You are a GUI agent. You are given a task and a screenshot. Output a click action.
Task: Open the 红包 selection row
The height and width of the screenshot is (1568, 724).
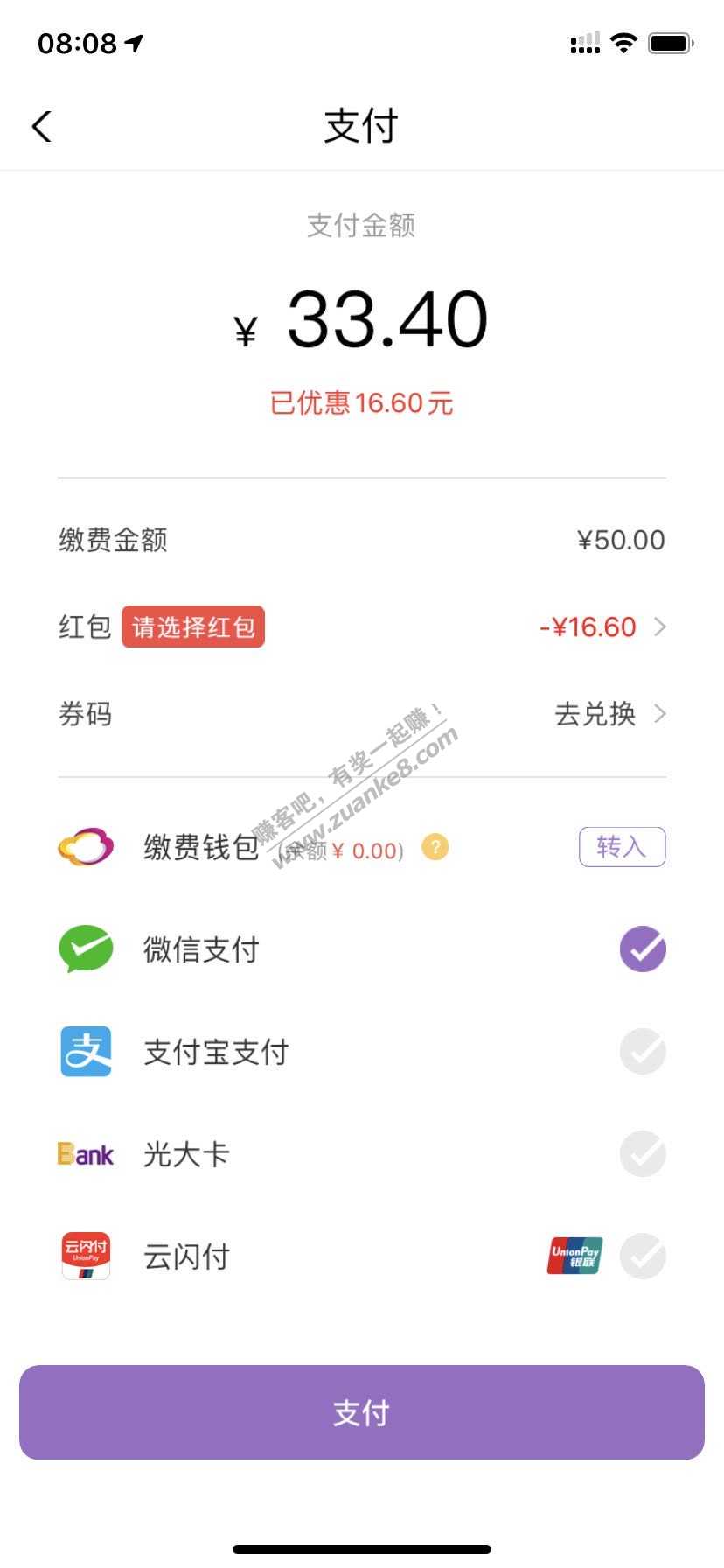point(602,626)
